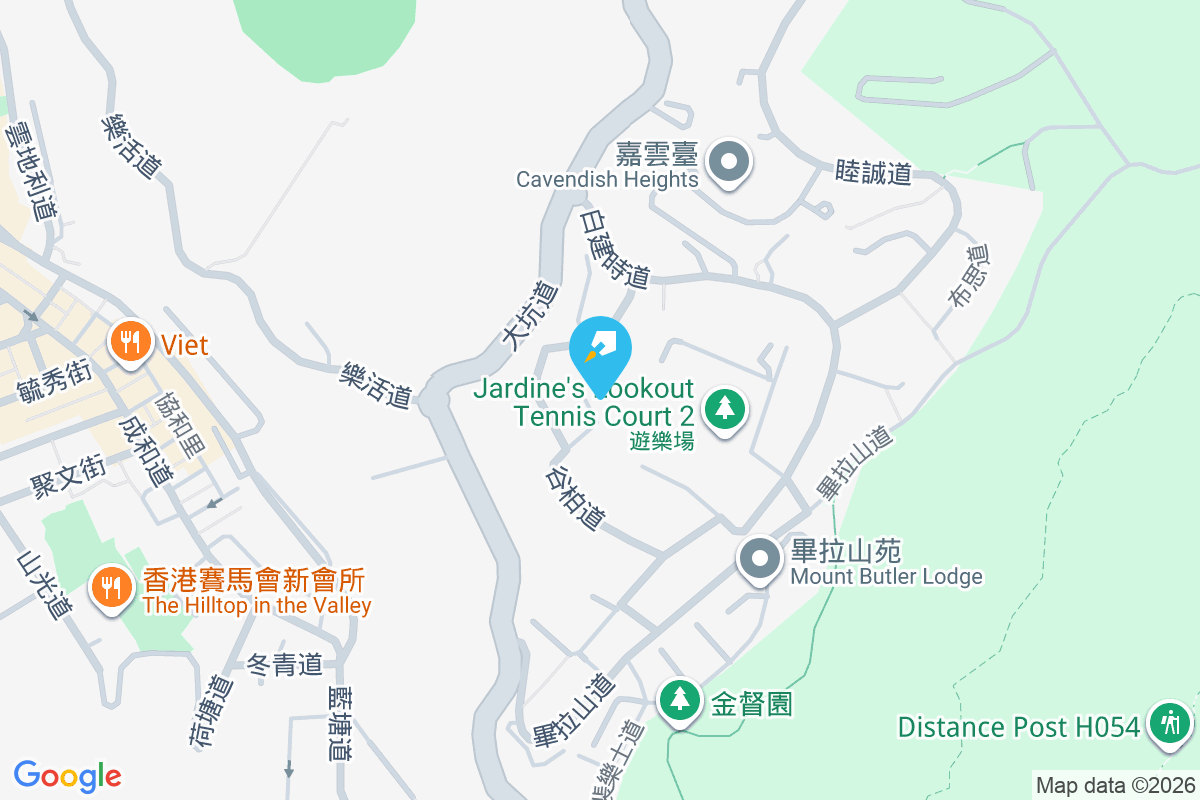Open the 金督園 park marker

coord(680,701)
